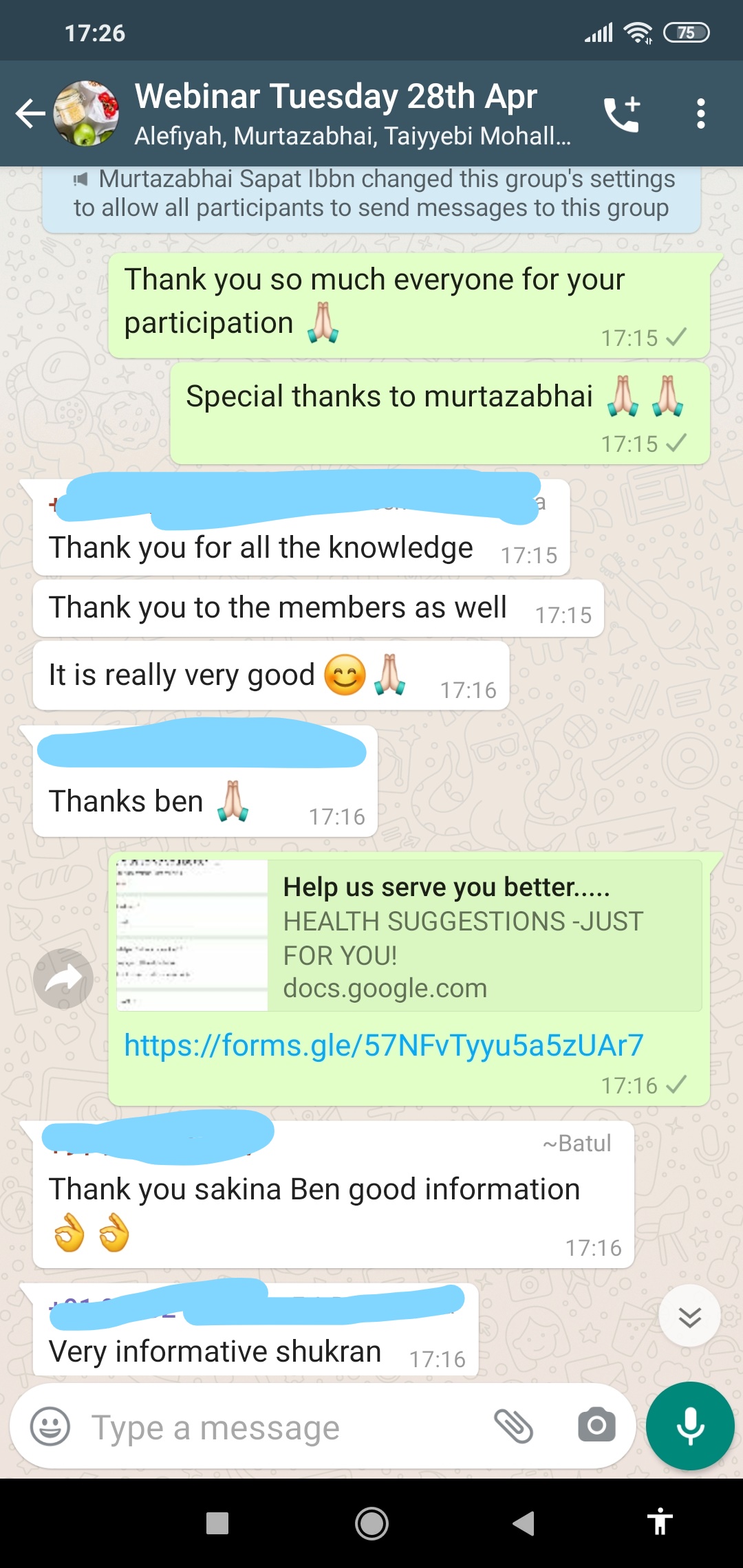The width and height of the screenshot is (743, 1568).
Task: Start a group call
Action: point(623,113)
